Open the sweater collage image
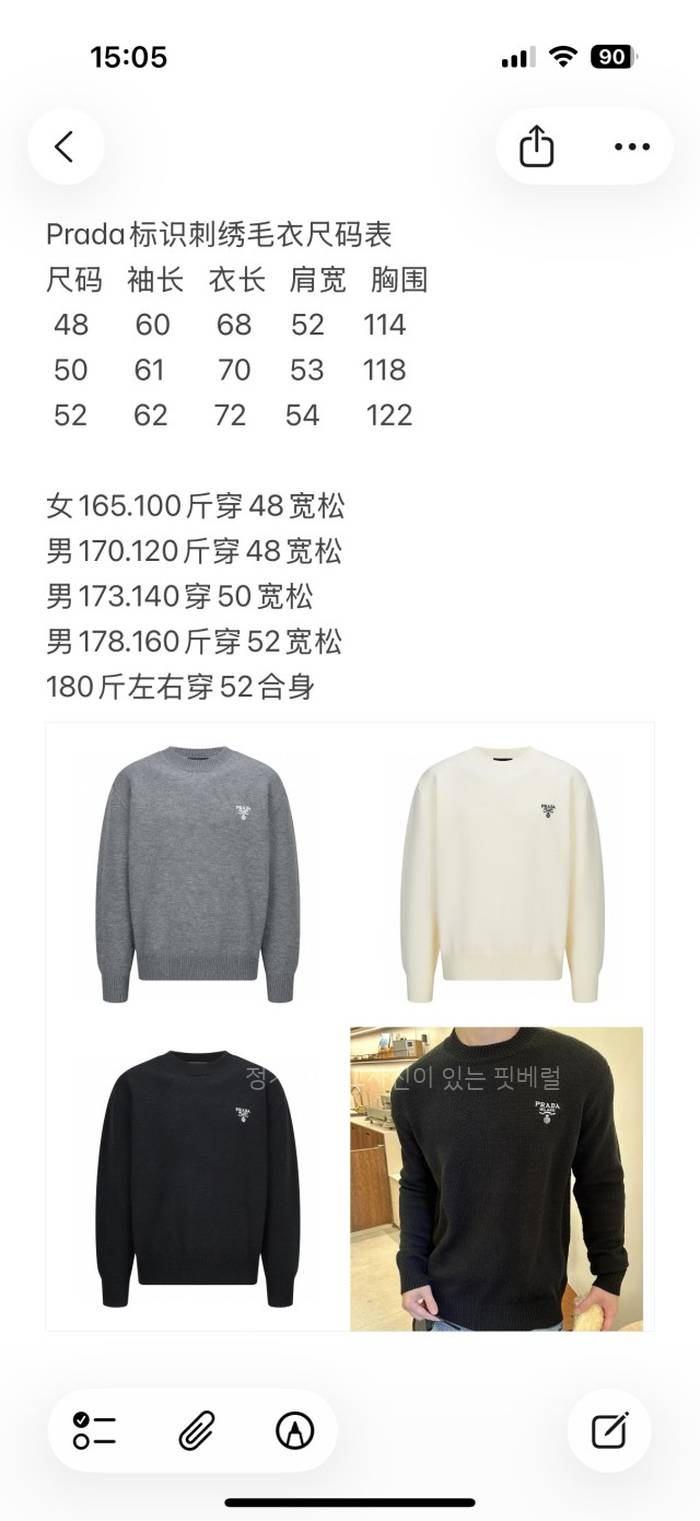700x1521 pixels. pyautogui.click(x=349, y=1027)
